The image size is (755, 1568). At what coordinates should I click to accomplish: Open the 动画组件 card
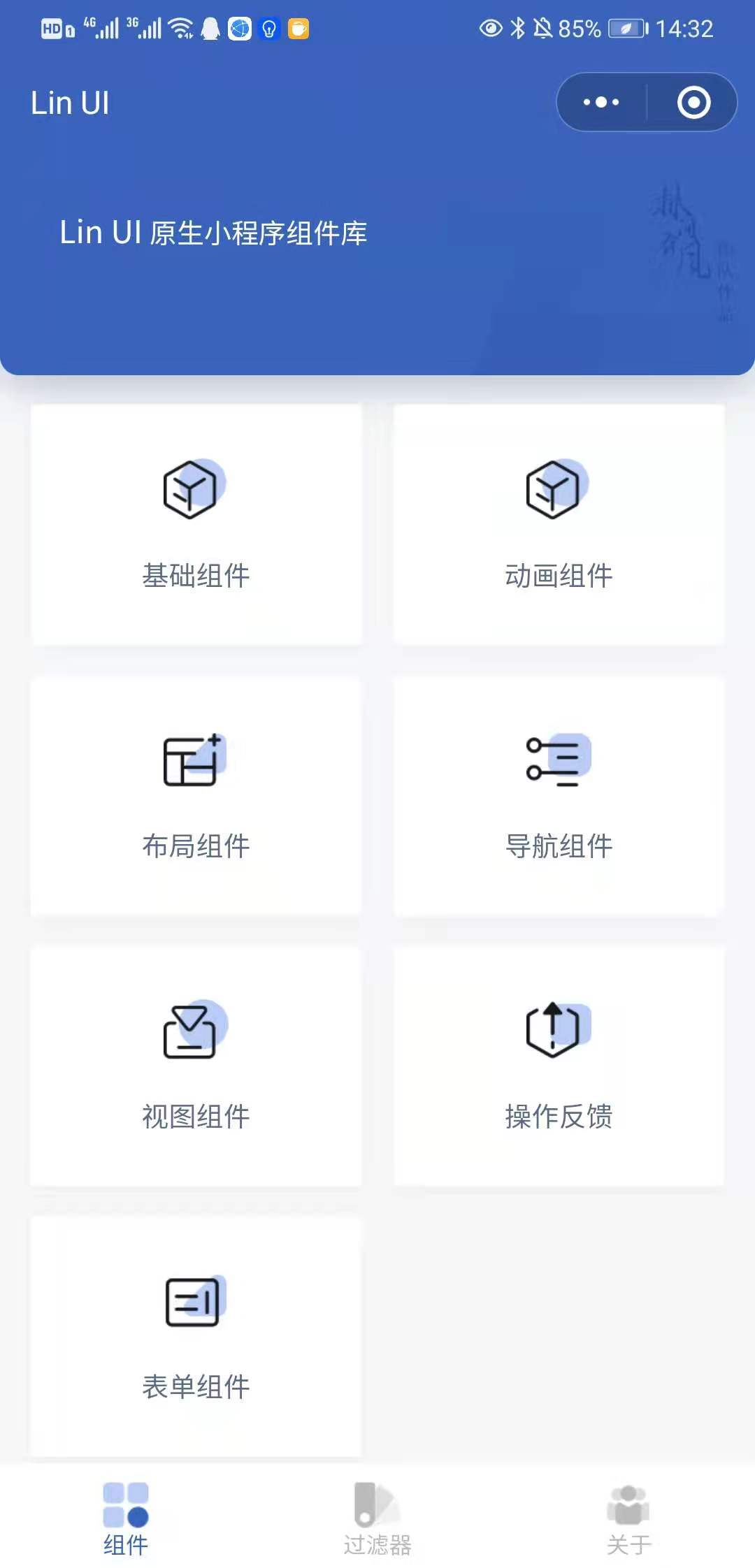point(559,524)
